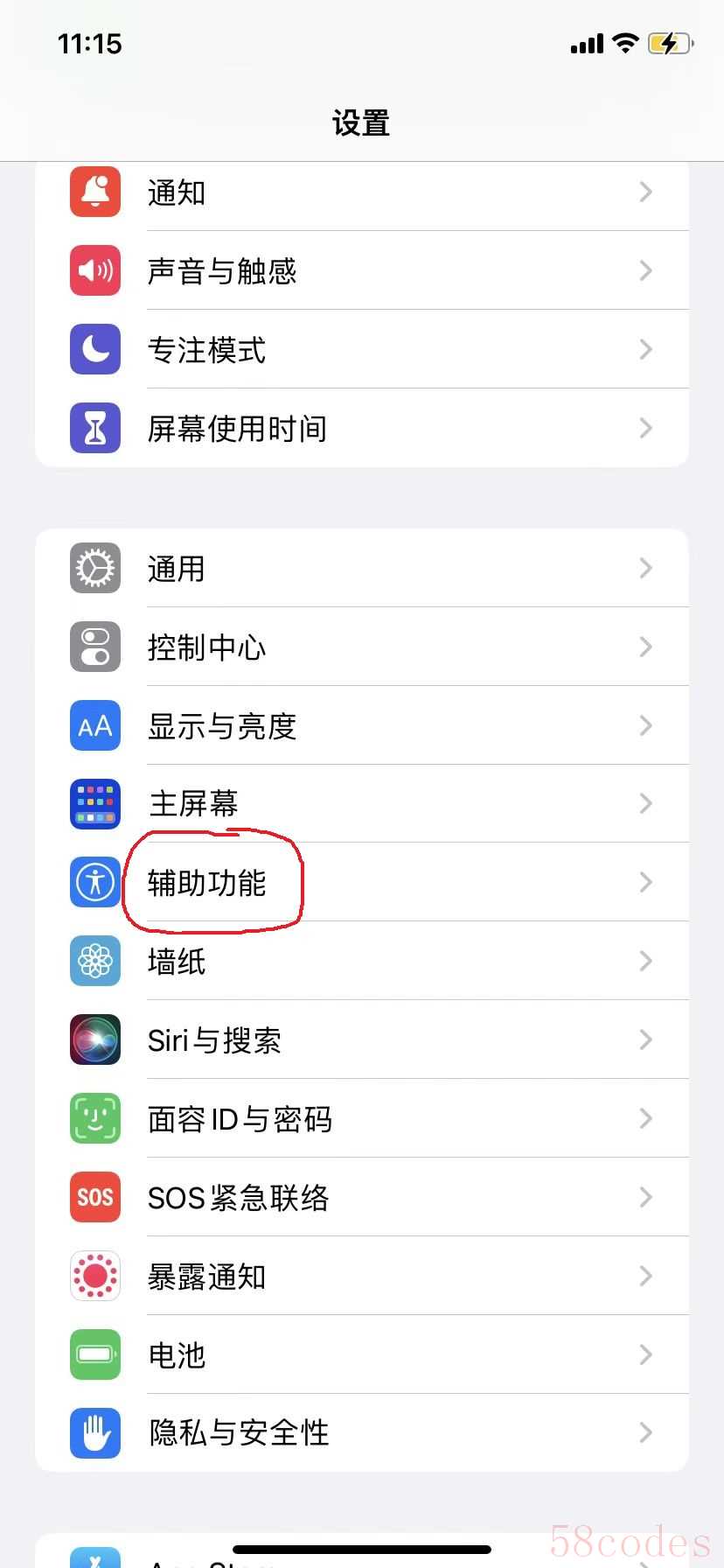Open 通知 settings
Viewport: 724px width, 1568px height.
pos(362,192)
